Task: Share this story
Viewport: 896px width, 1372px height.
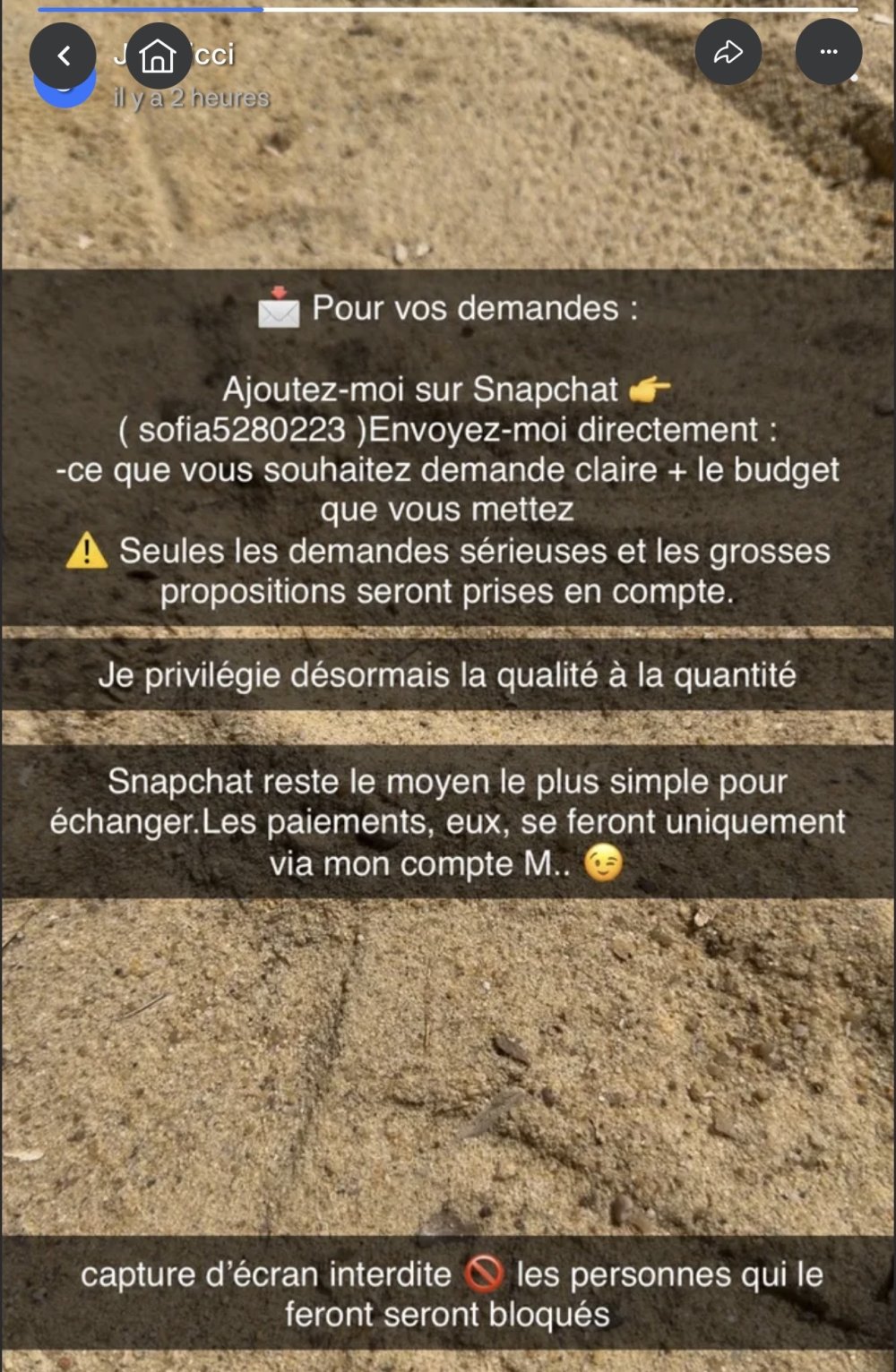Action: [x=728, y=53]
